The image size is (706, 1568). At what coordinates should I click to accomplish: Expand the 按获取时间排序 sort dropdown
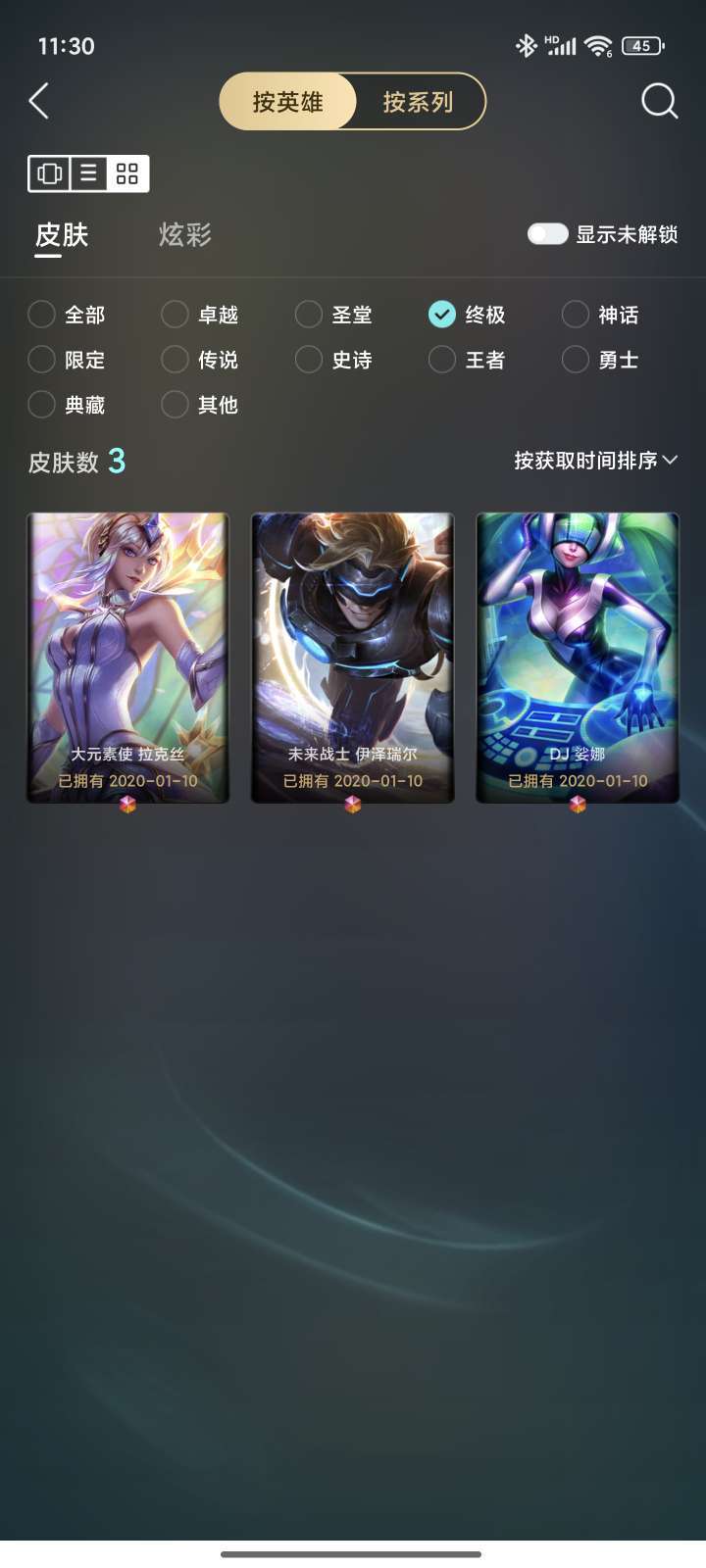tap(596, 461)
